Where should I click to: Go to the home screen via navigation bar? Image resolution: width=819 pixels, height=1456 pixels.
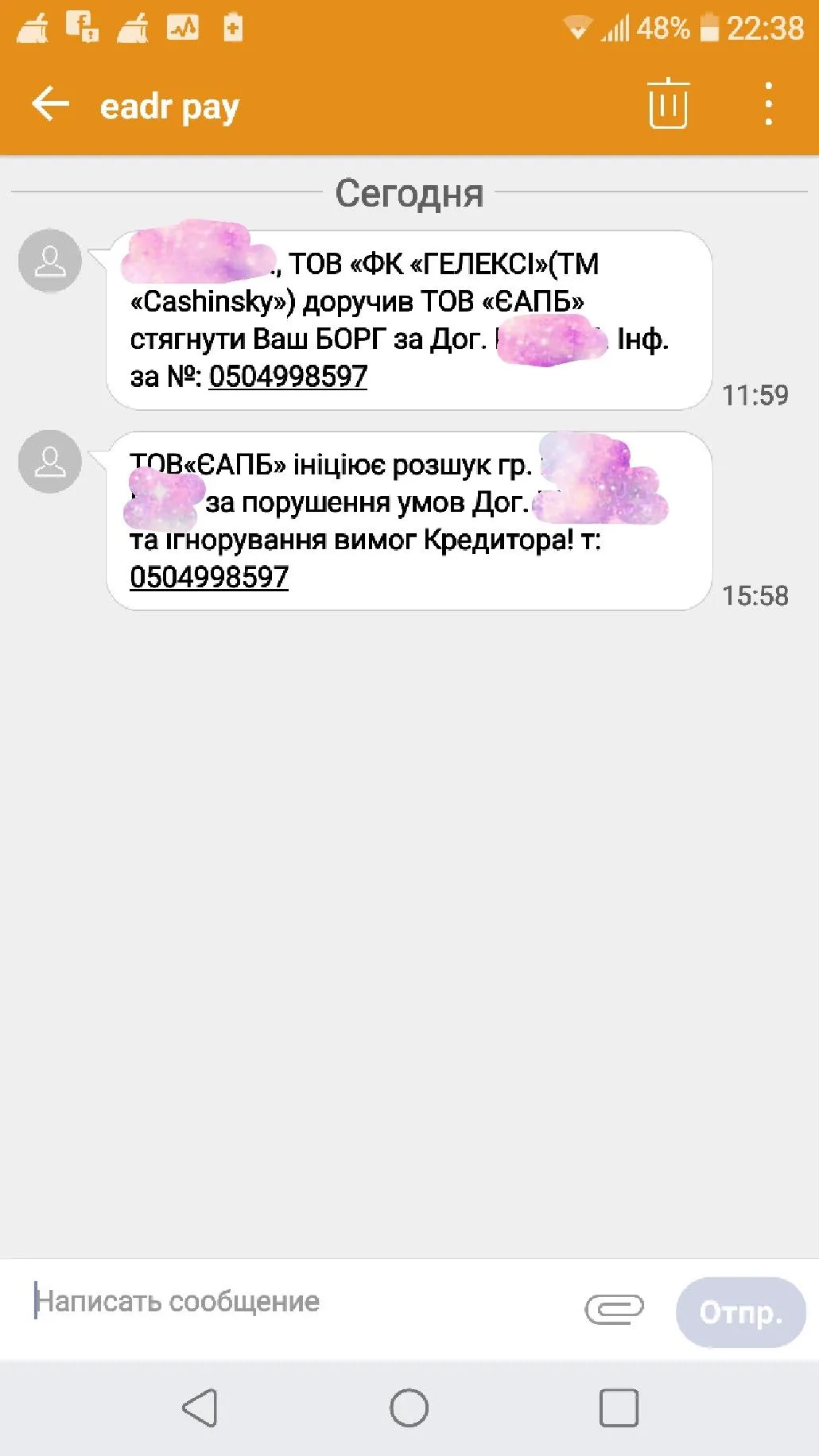pyautogui.click(x=409, y=1408)
